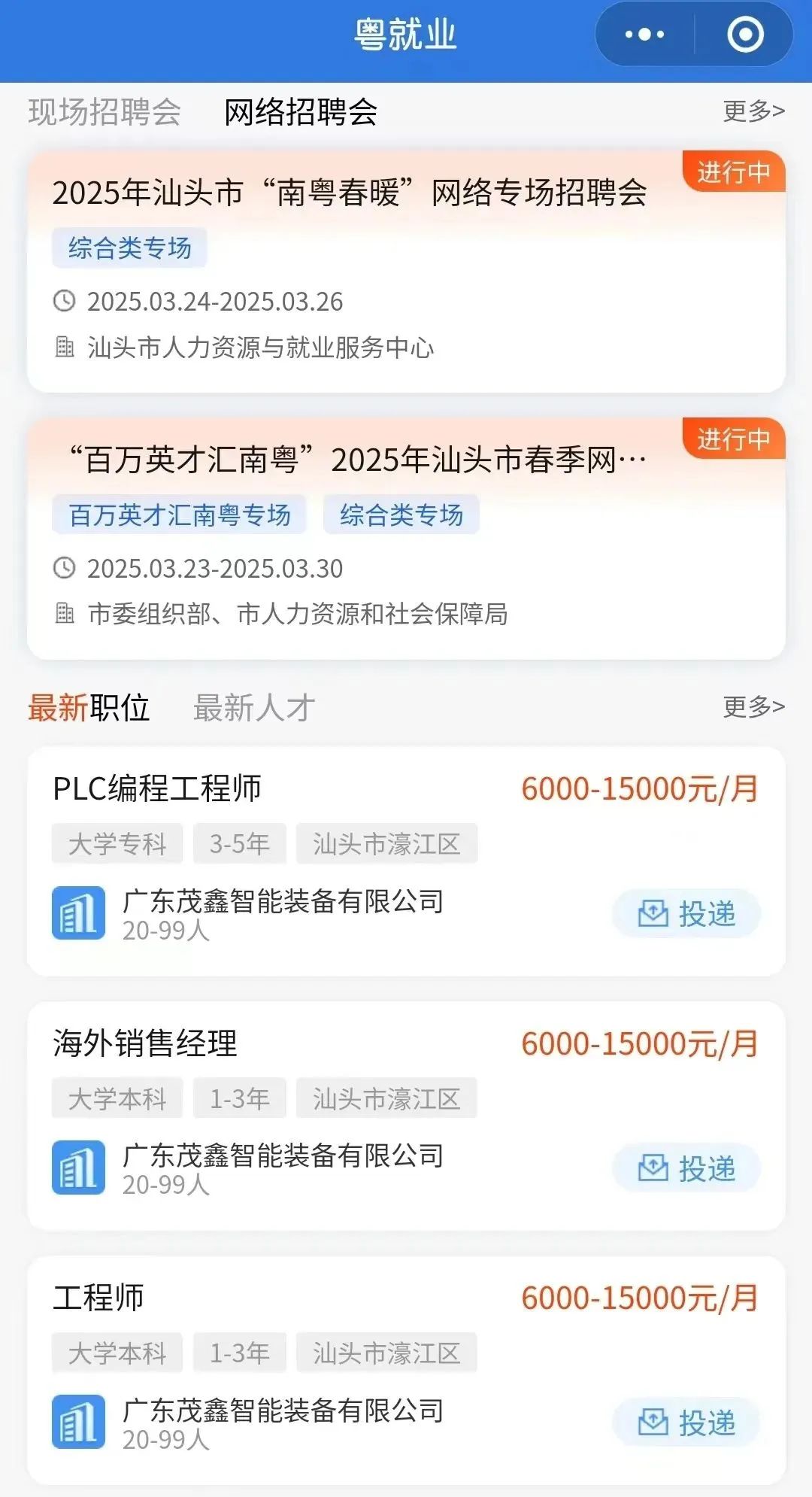Image resolution: width=812 pixels, height=1497 pixels.
Task: Open the mini program more-options menu
Action: pyautogui.click(x=644, y=35)
